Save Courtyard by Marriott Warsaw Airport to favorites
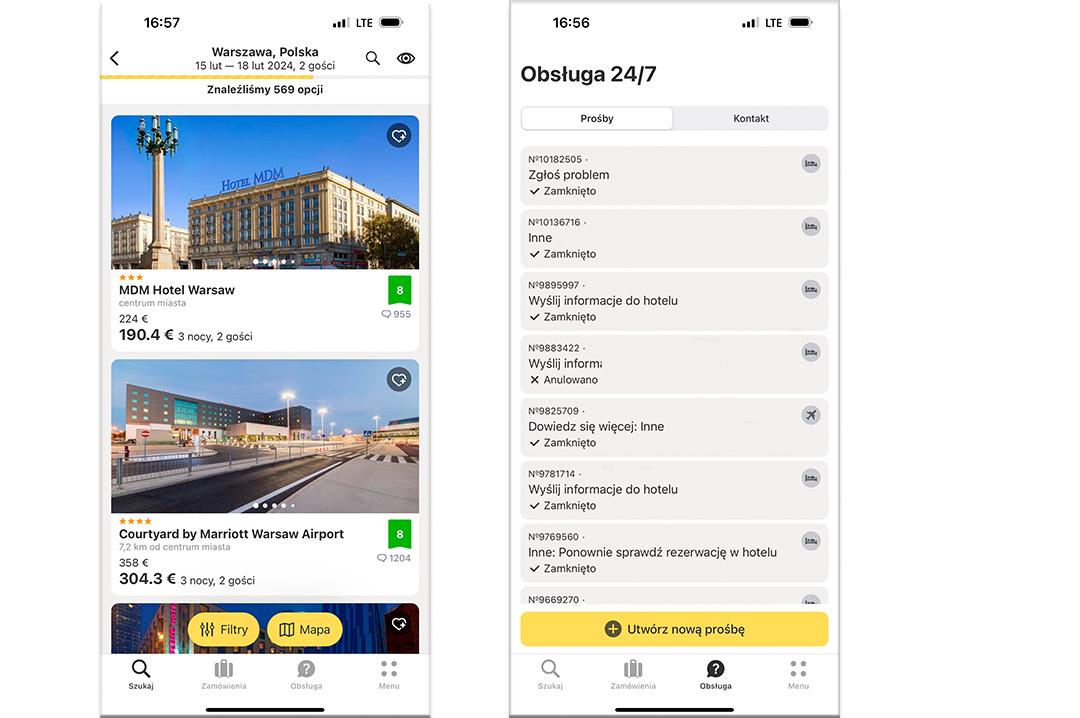This screenshot has height=718, width=1080. click(399, 379)
